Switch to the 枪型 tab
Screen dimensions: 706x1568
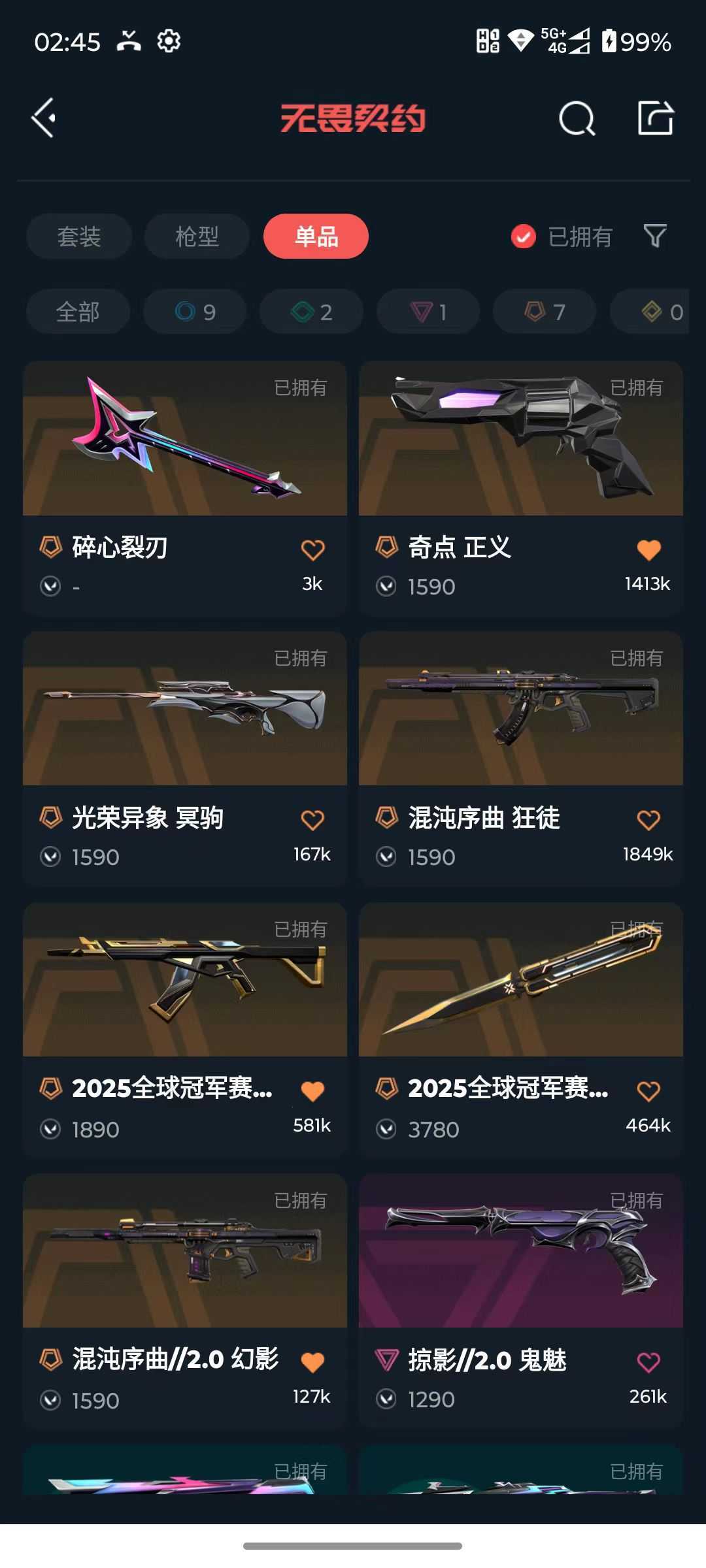click(x=197, y=237)
